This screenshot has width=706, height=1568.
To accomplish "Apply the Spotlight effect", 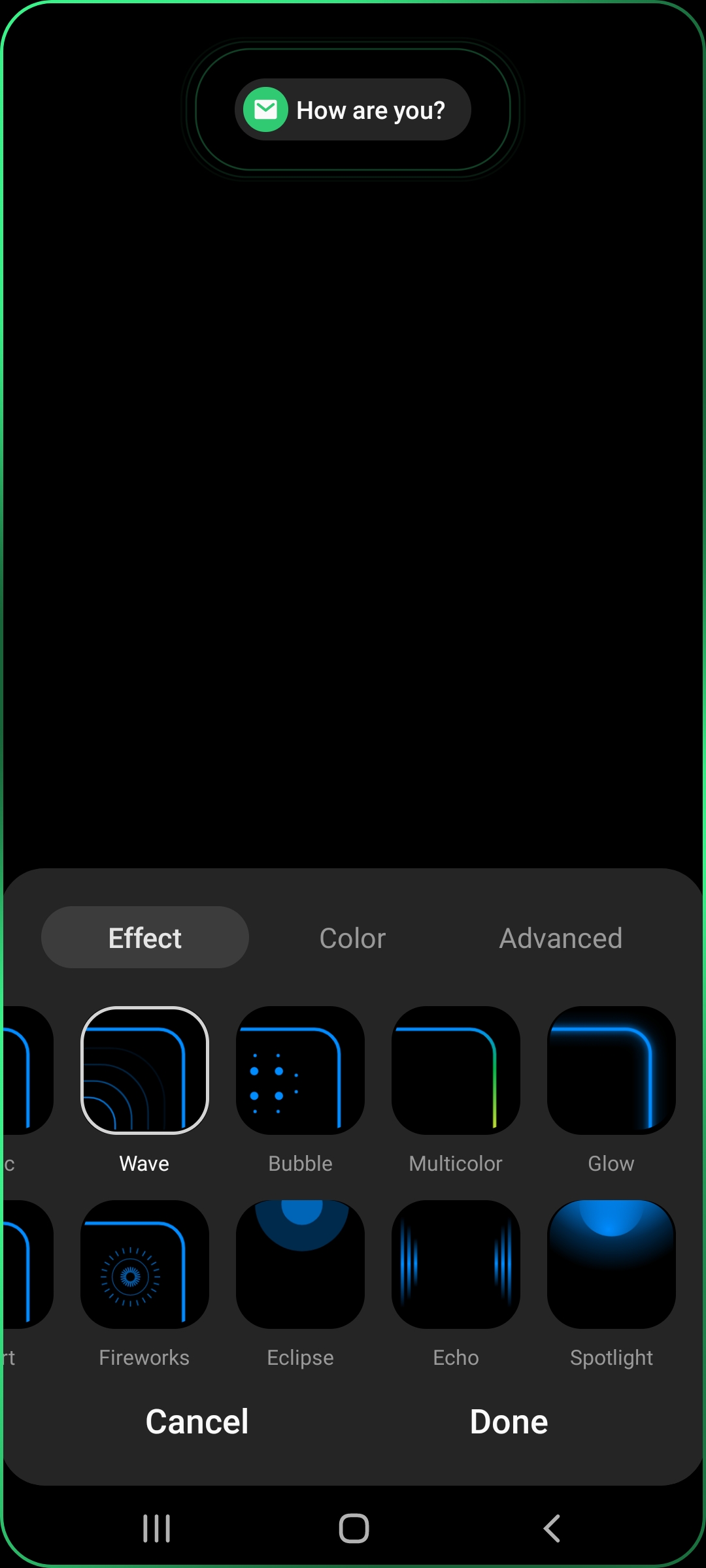I will click(x=611, y=1264).
